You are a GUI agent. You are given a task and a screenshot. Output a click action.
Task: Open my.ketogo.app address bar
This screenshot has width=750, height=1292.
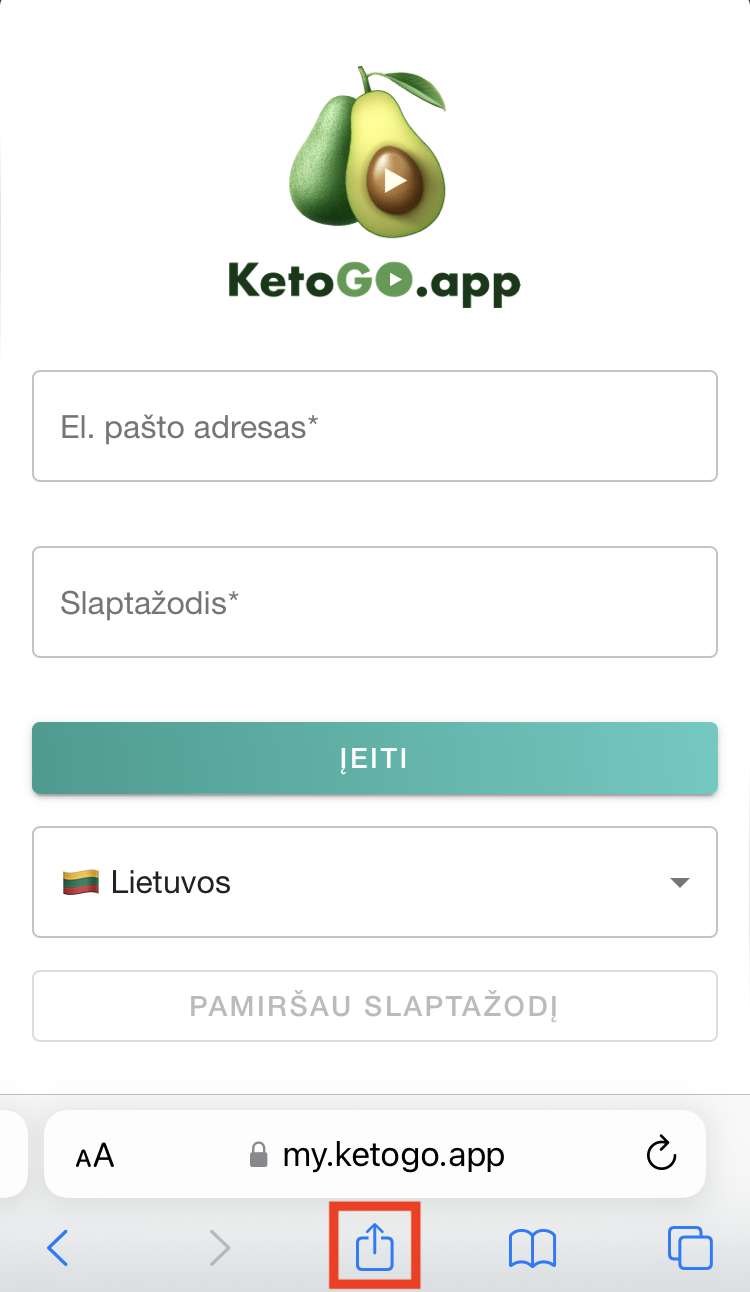pyautogui.click(x=394, y=1153)
